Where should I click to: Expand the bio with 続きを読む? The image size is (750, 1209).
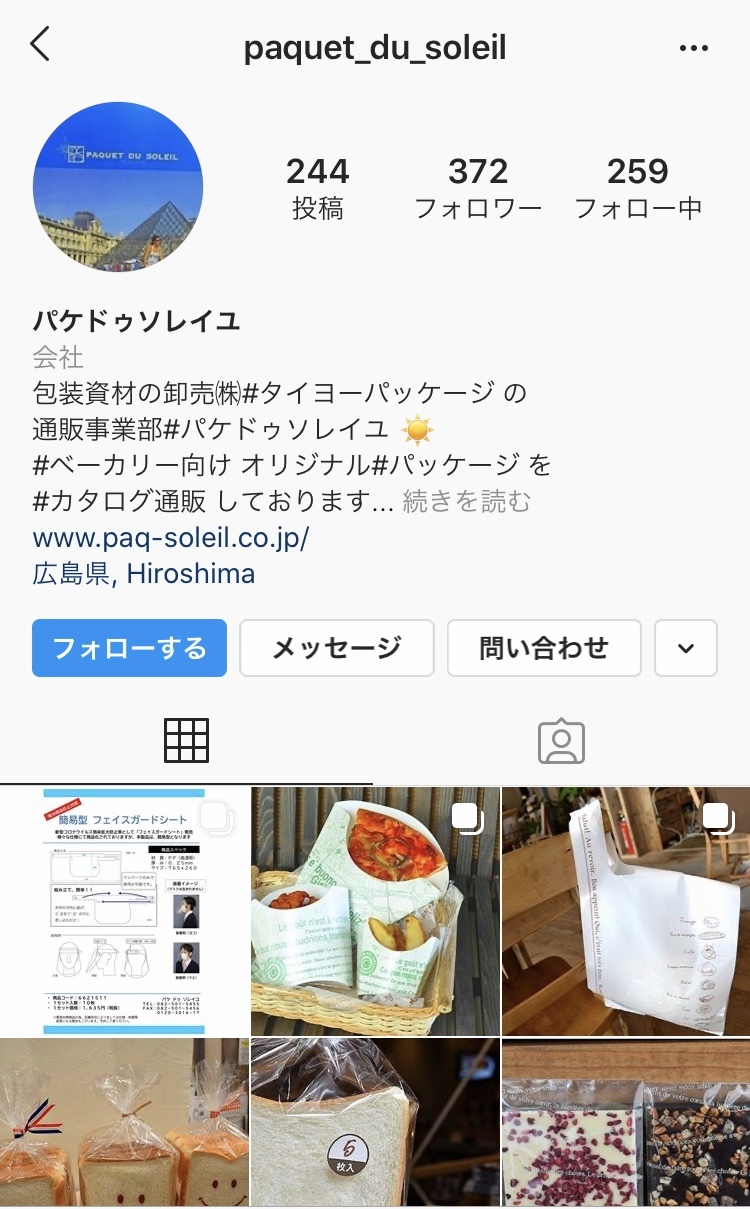(466, 501)
